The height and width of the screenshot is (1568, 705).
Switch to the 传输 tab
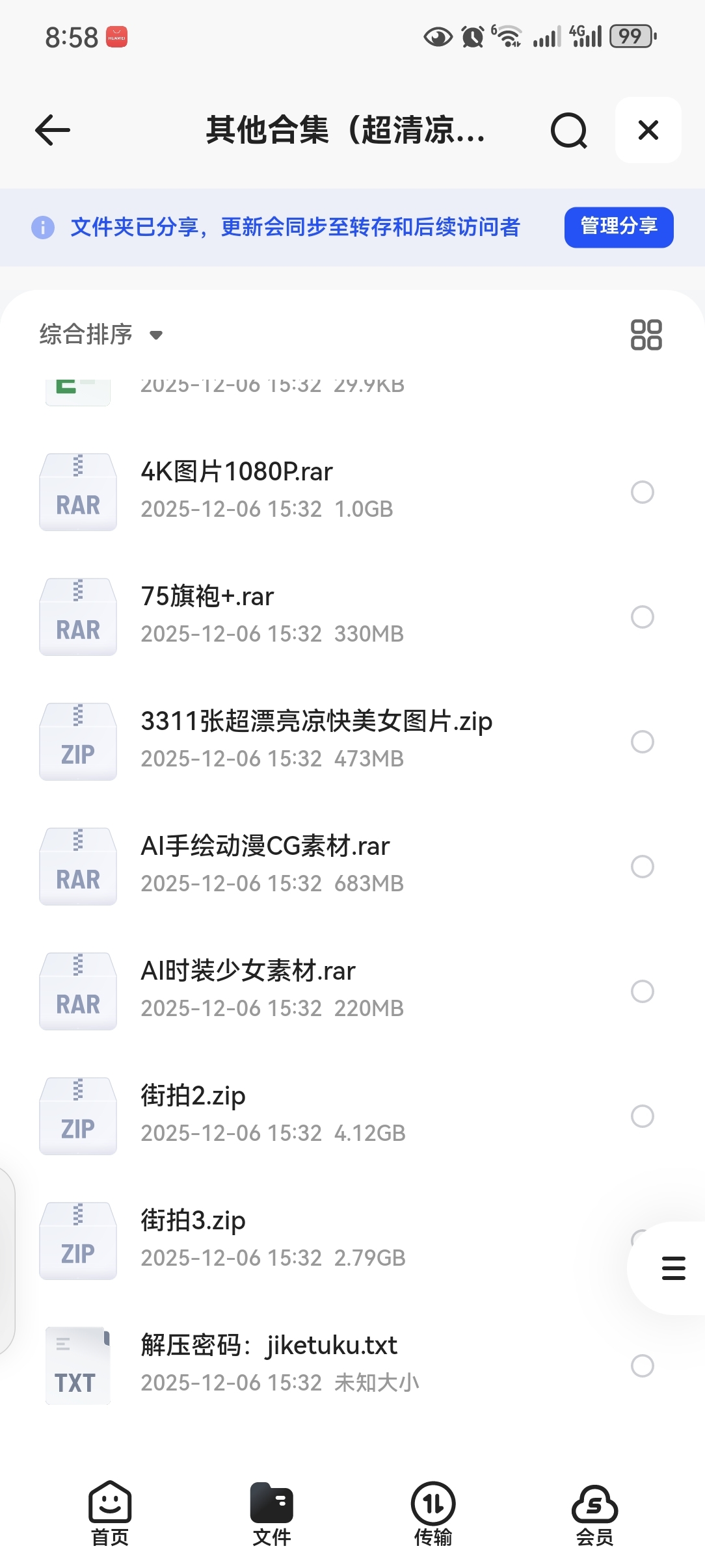point(433,1514)
